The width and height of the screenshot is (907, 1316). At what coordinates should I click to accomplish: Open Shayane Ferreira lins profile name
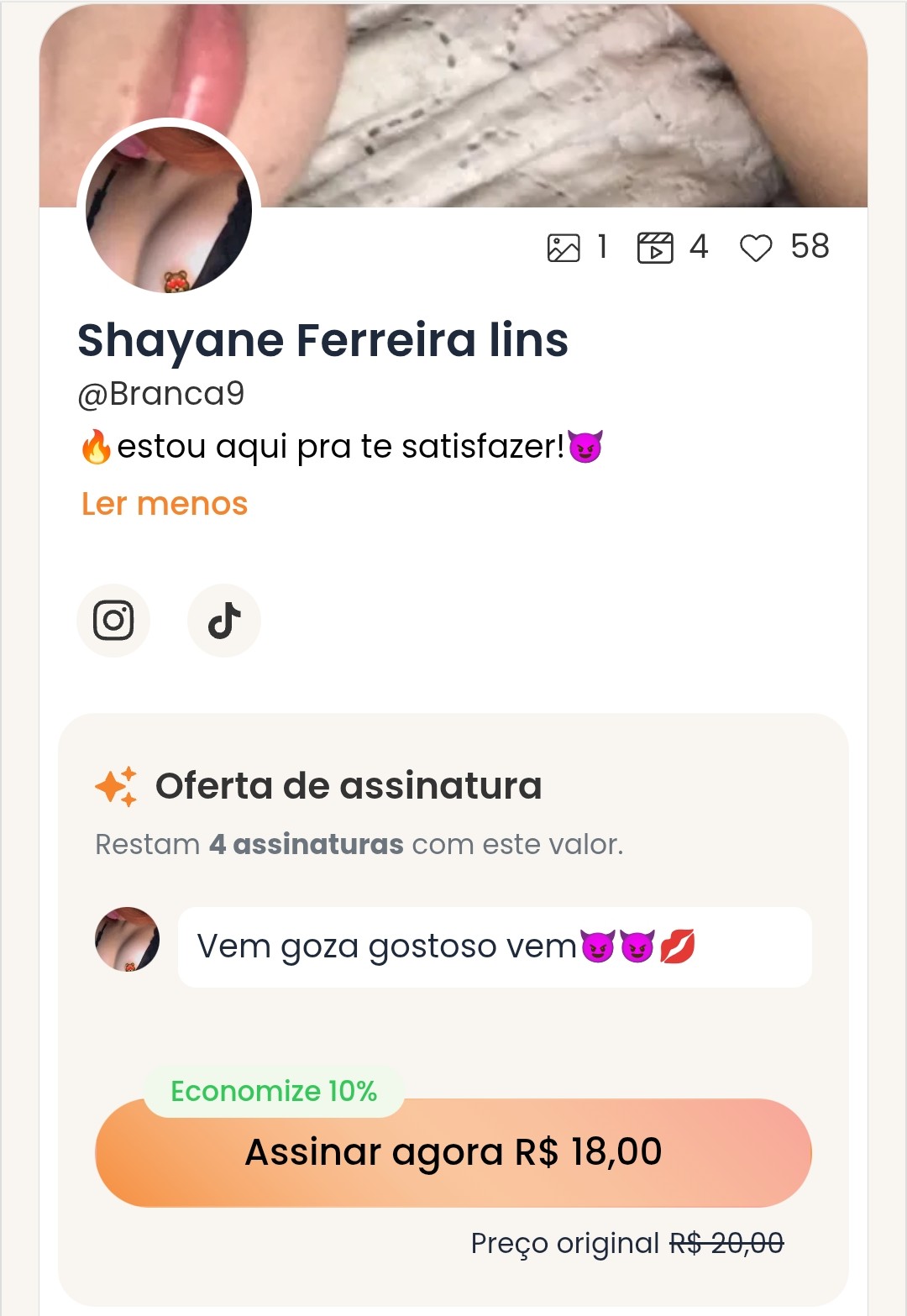point(324,341)
